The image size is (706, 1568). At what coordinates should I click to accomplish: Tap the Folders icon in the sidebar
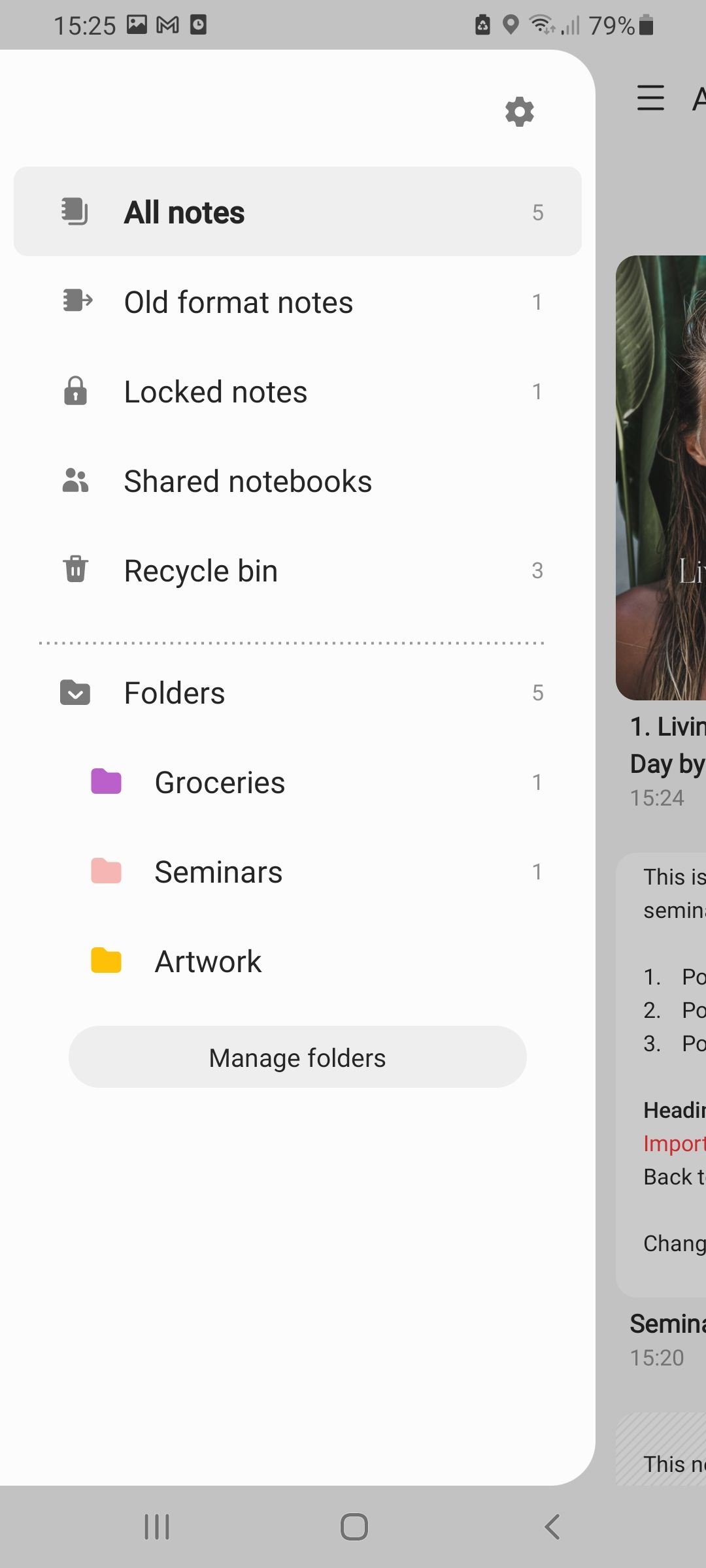click(x=75, y=692)
